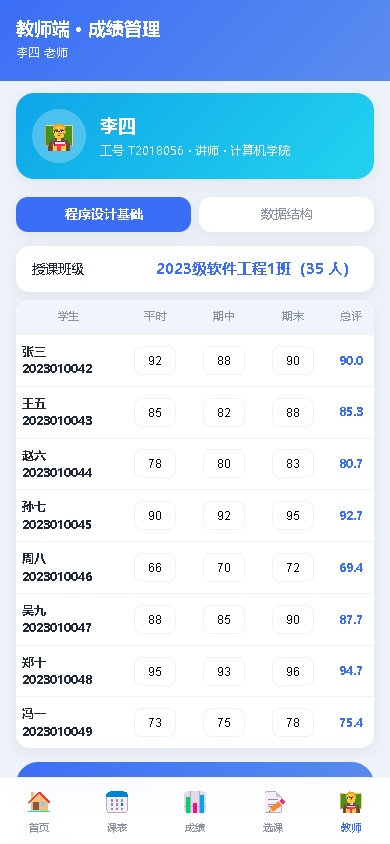Select the 程序设计基础 course tab
This screenshot has width=390, height=844.
pos(103,214)
